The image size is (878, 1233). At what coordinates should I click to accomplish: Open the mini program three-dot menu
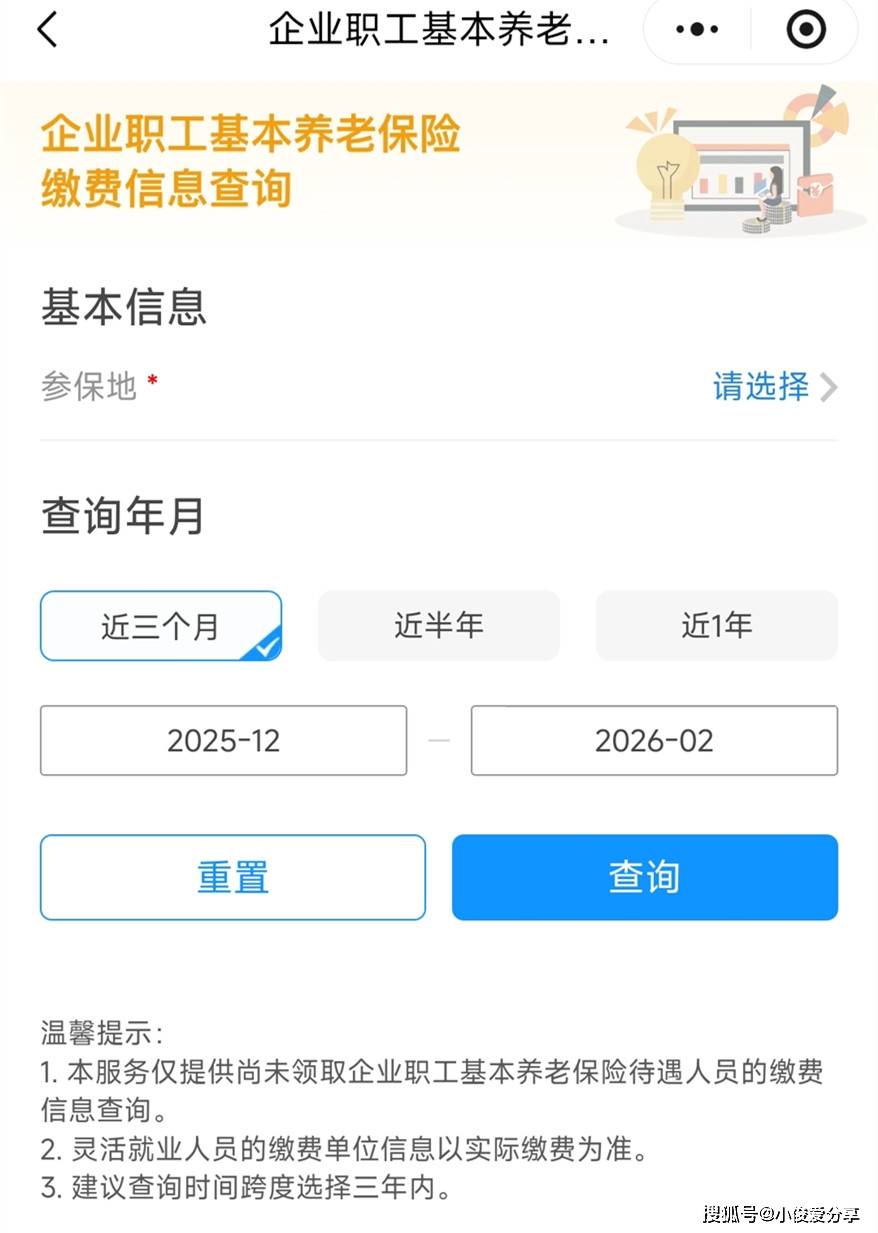point(697,30)
